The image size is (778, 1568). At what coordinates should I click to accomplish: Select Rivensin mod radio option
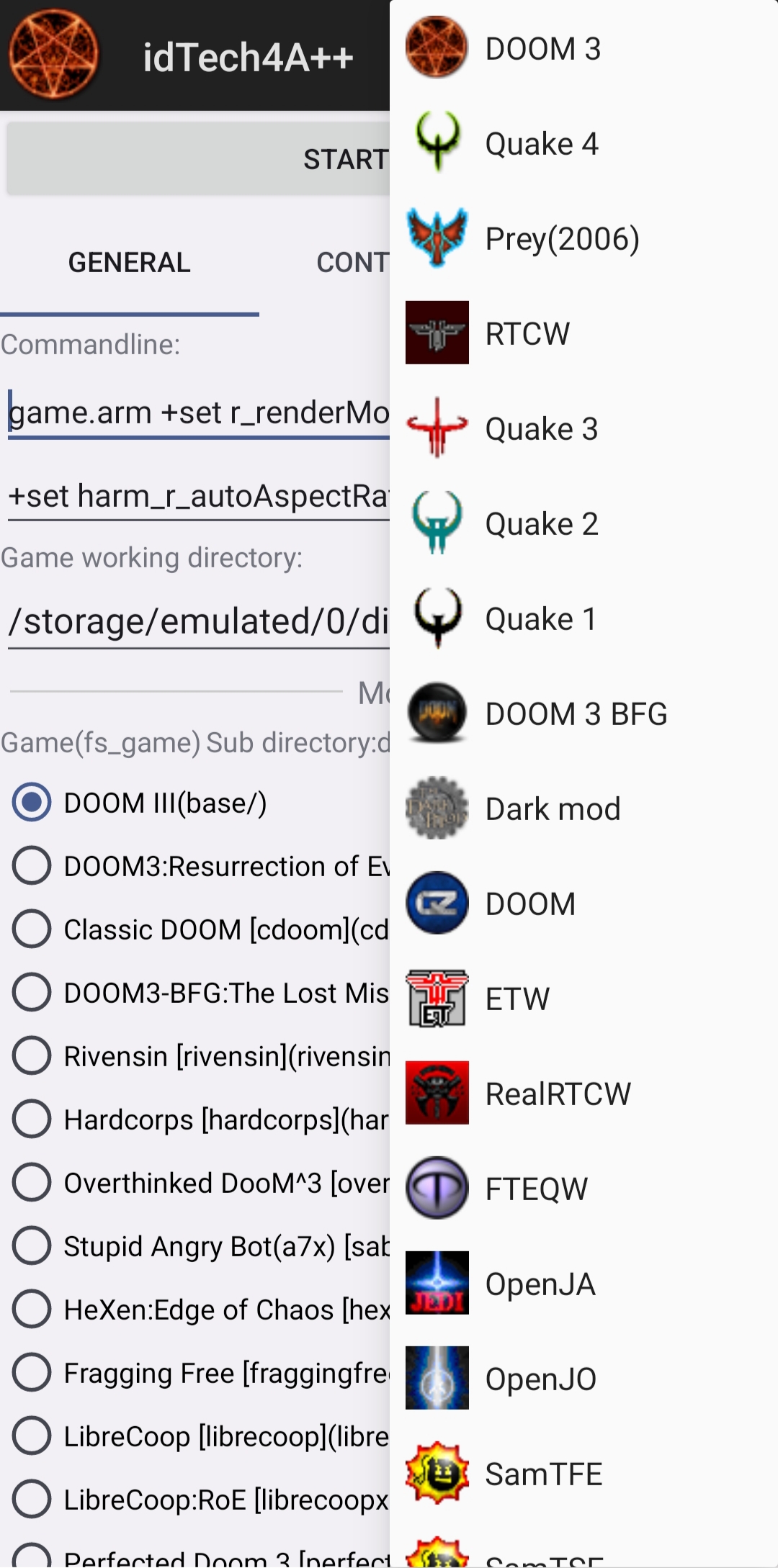point(32,1055)
